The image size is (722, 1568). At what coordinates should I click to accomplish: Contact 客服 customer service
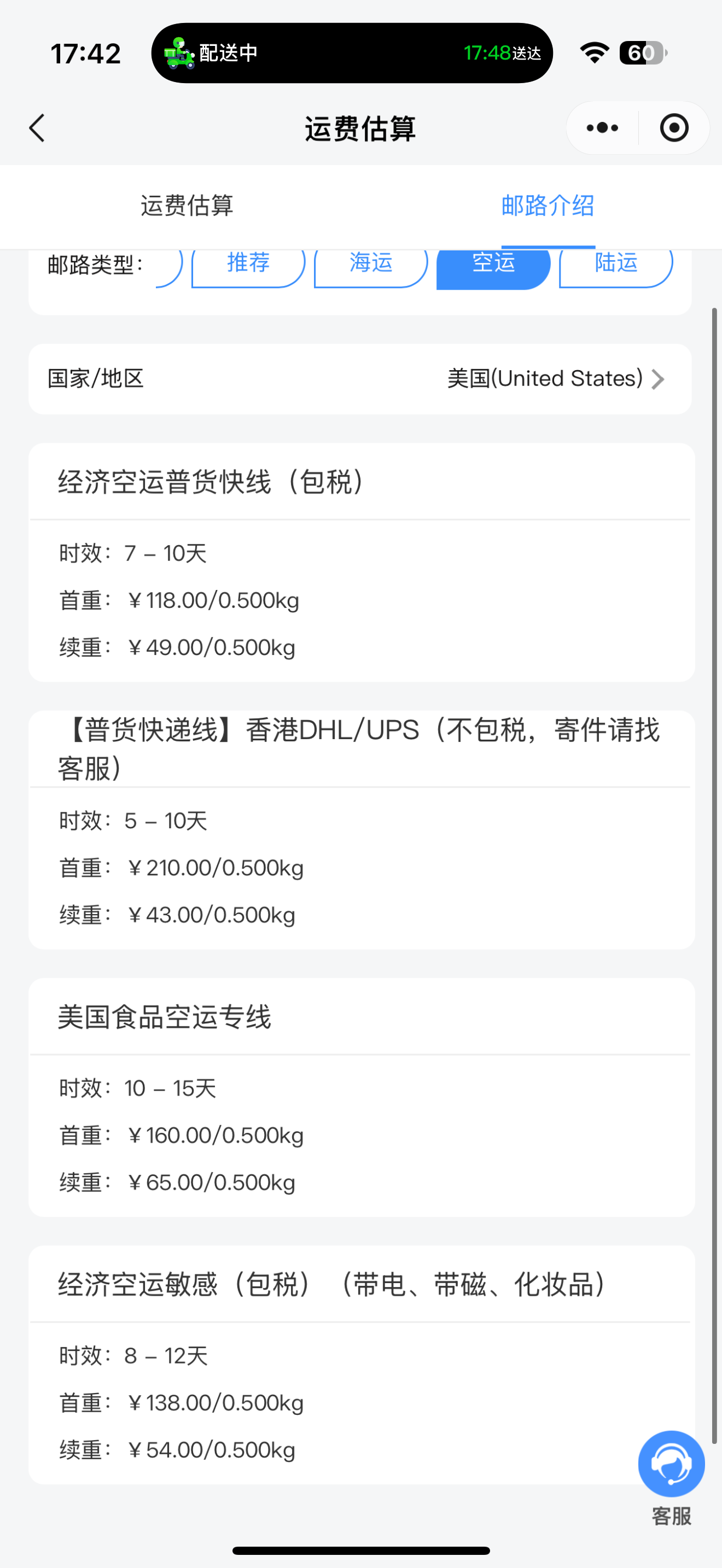pyautogui.click(x=671, y=1465)
